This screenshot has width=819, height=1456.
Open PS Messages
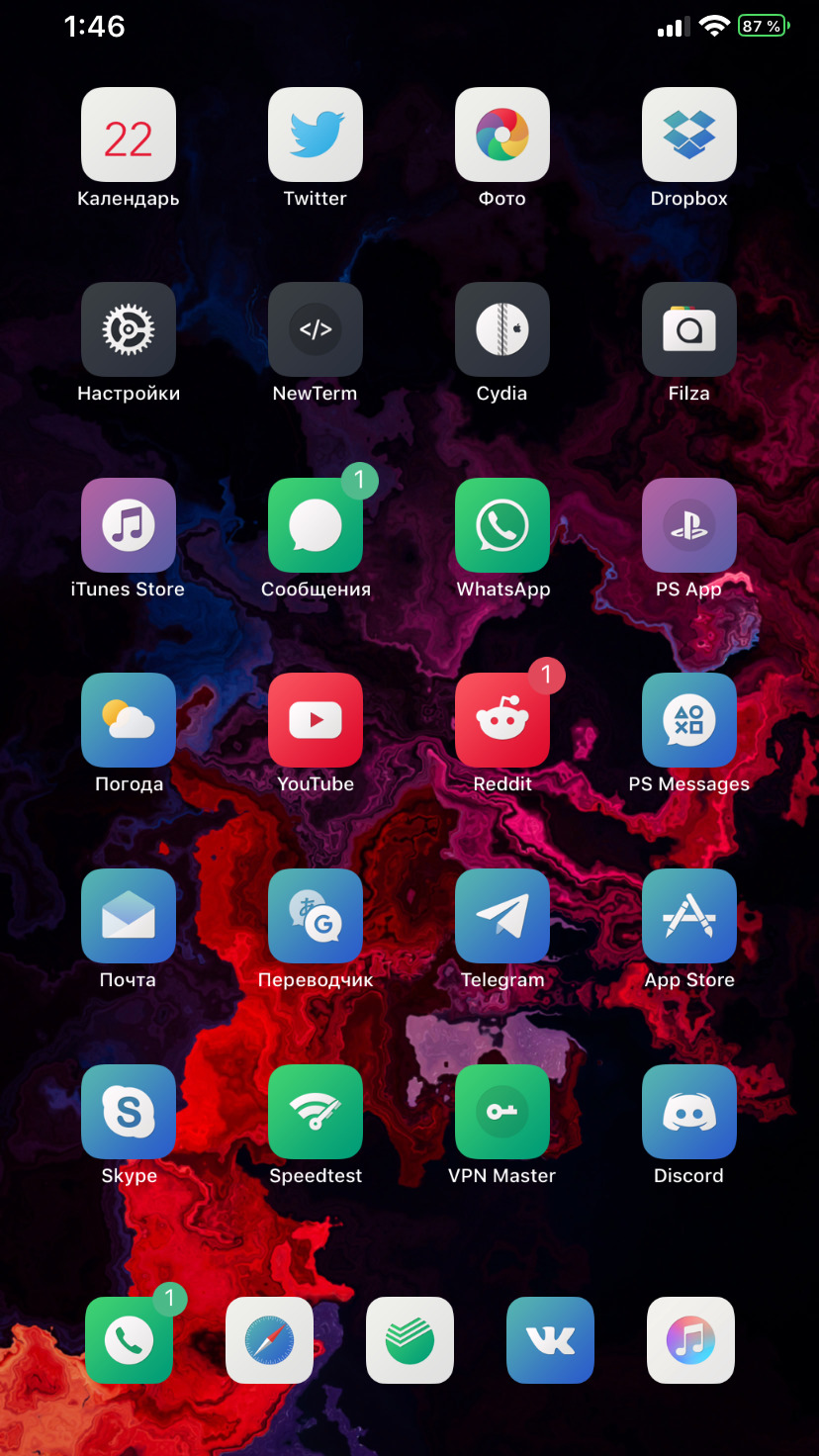pos(689,720)
